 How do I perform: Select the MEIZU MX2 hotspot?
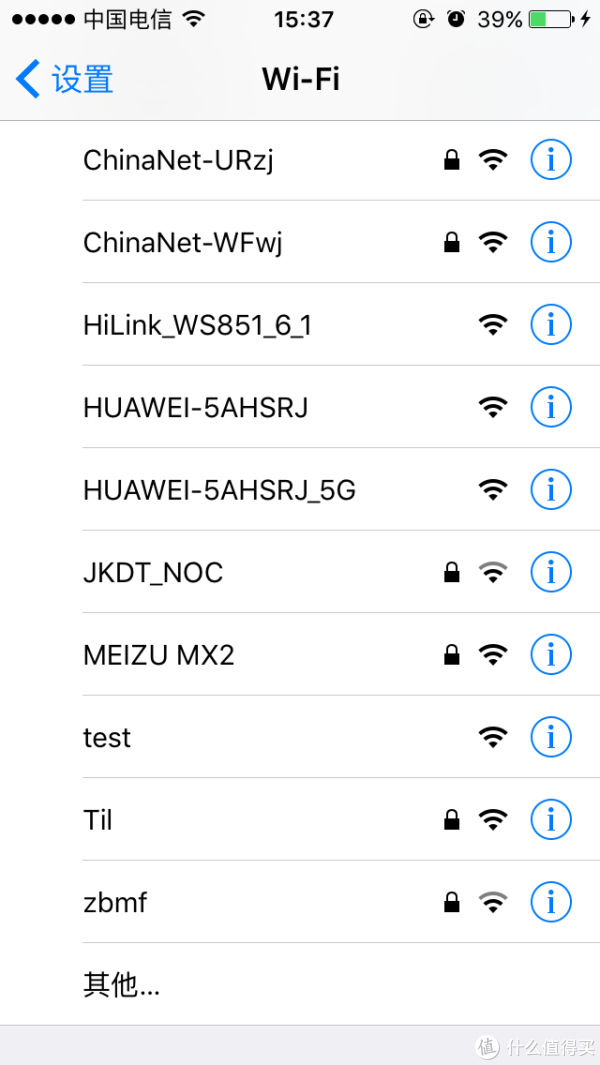(300, 655)
